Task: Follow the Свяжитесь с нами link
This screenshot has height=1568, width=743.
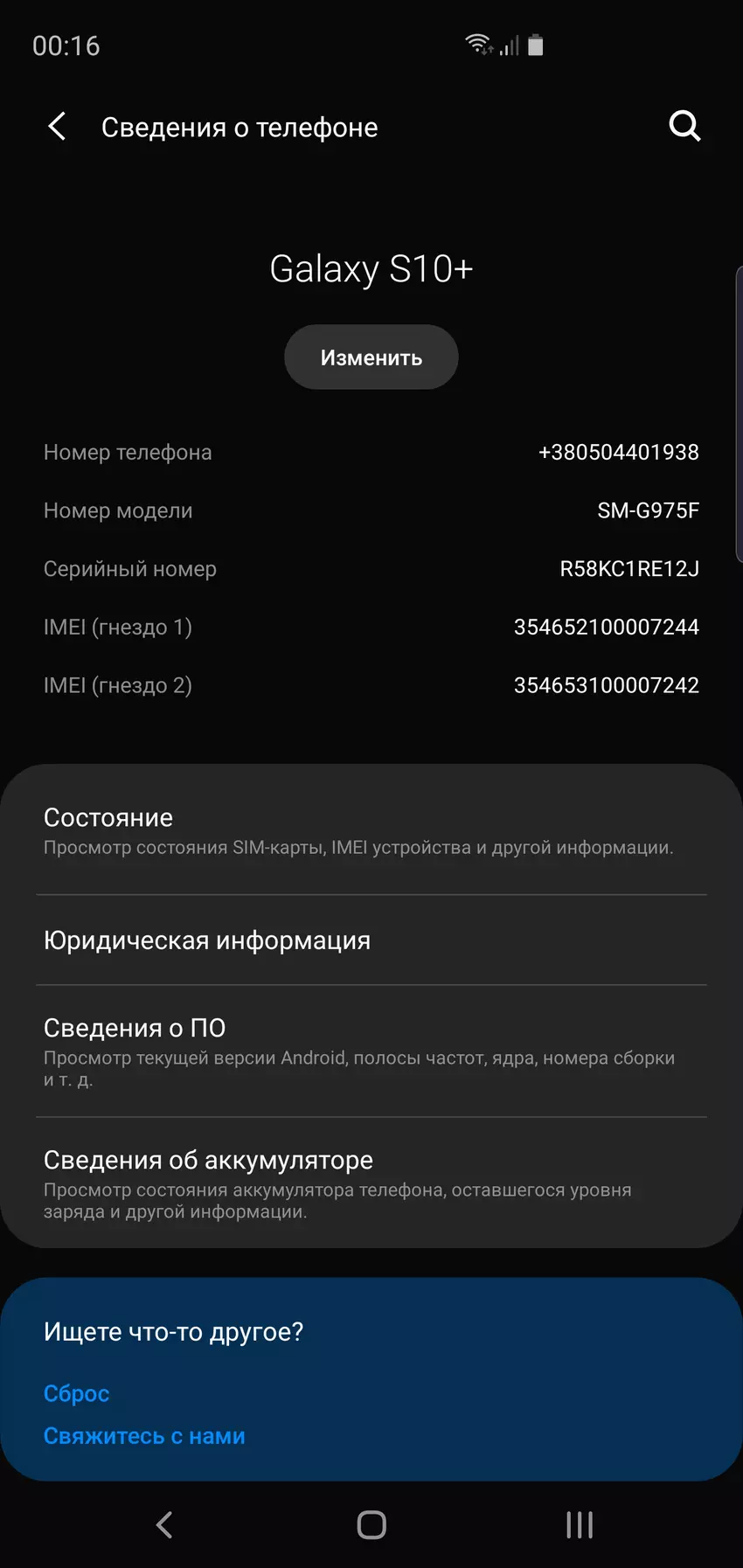Action: coord(144,1436)
